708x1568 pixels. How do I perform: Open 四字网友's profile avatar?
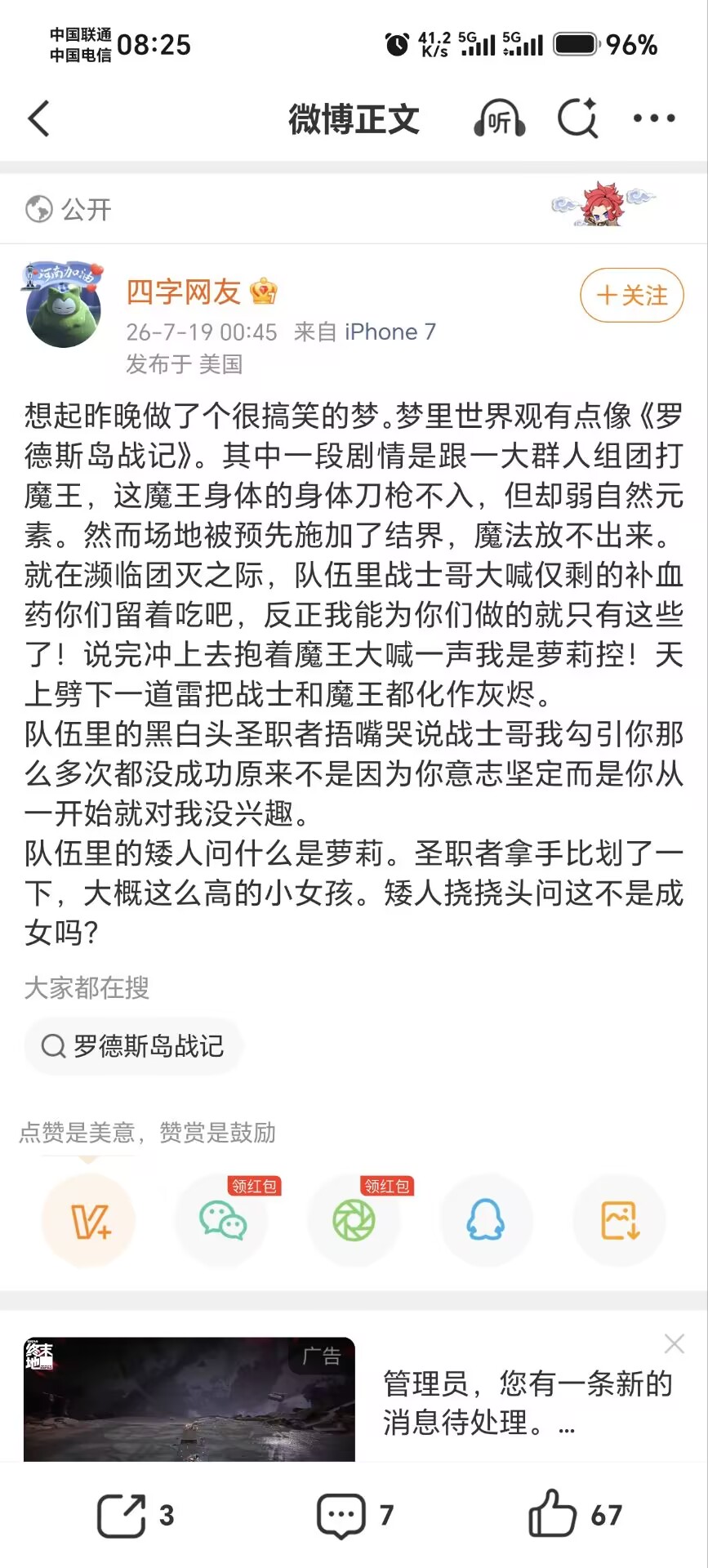[64, 305]
